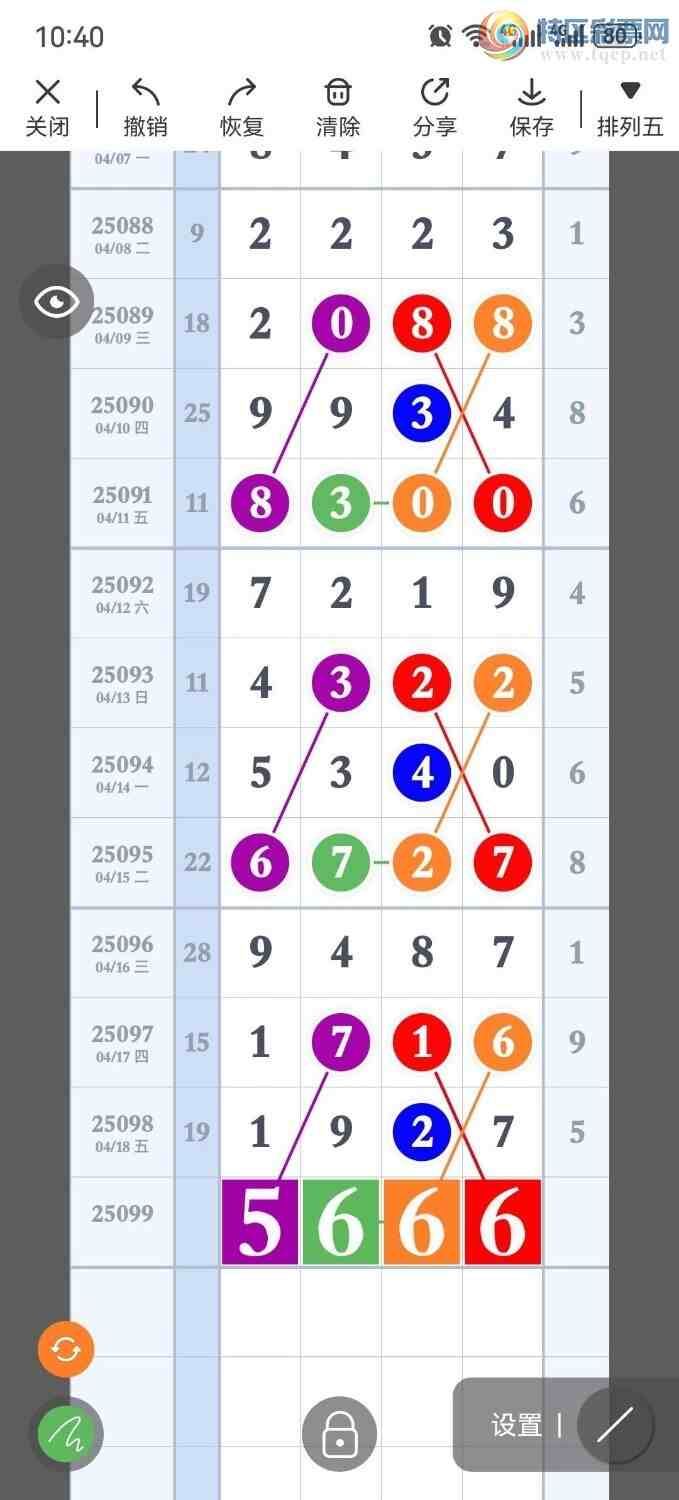This screenshot has height=1500, width=679.
Task: Select the straight line drawing tool
Action: click(x=615, y=1425)
